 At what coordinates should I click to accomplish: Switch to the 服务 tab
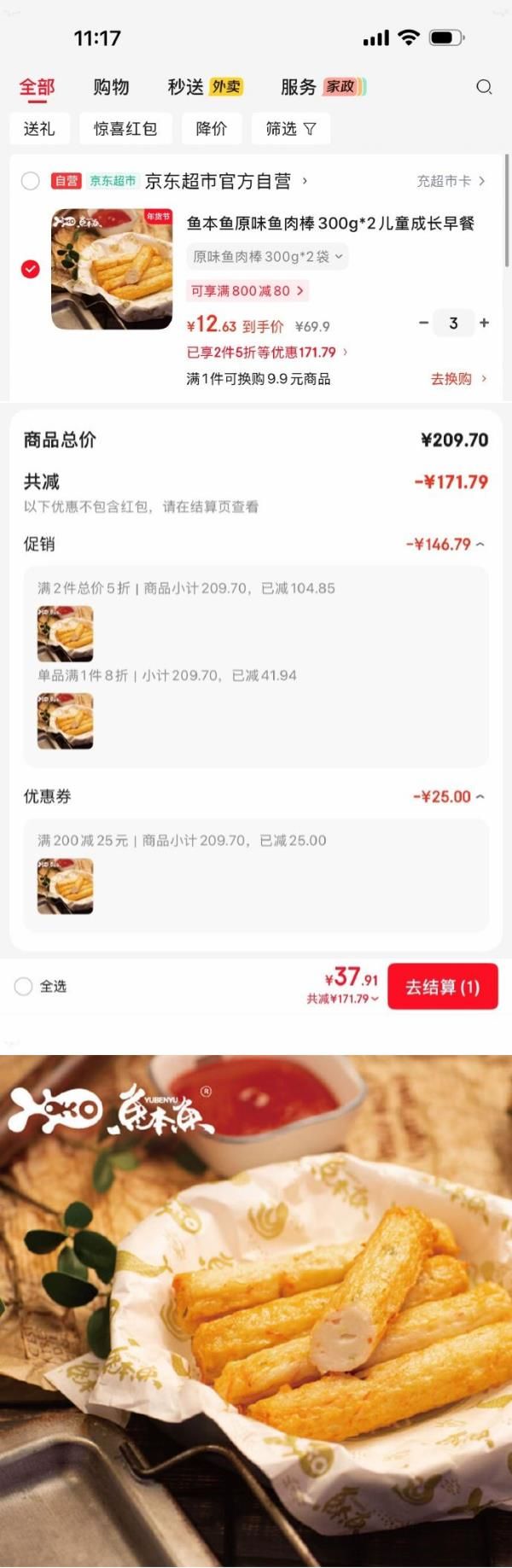(x=322, y=87)
